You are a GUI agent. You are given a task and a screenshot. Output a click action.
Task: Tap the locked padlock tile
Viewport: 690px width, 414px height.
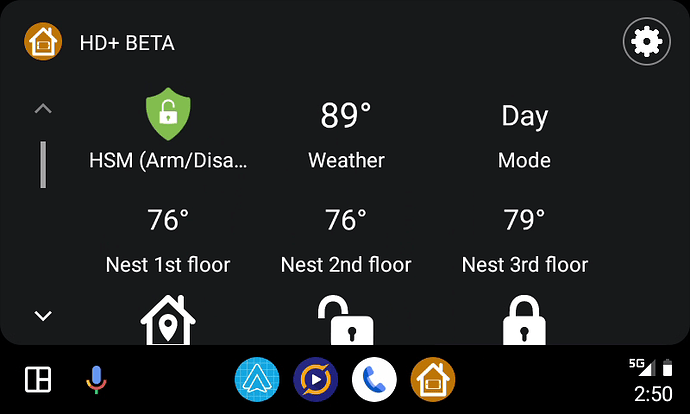click(525, 320)
